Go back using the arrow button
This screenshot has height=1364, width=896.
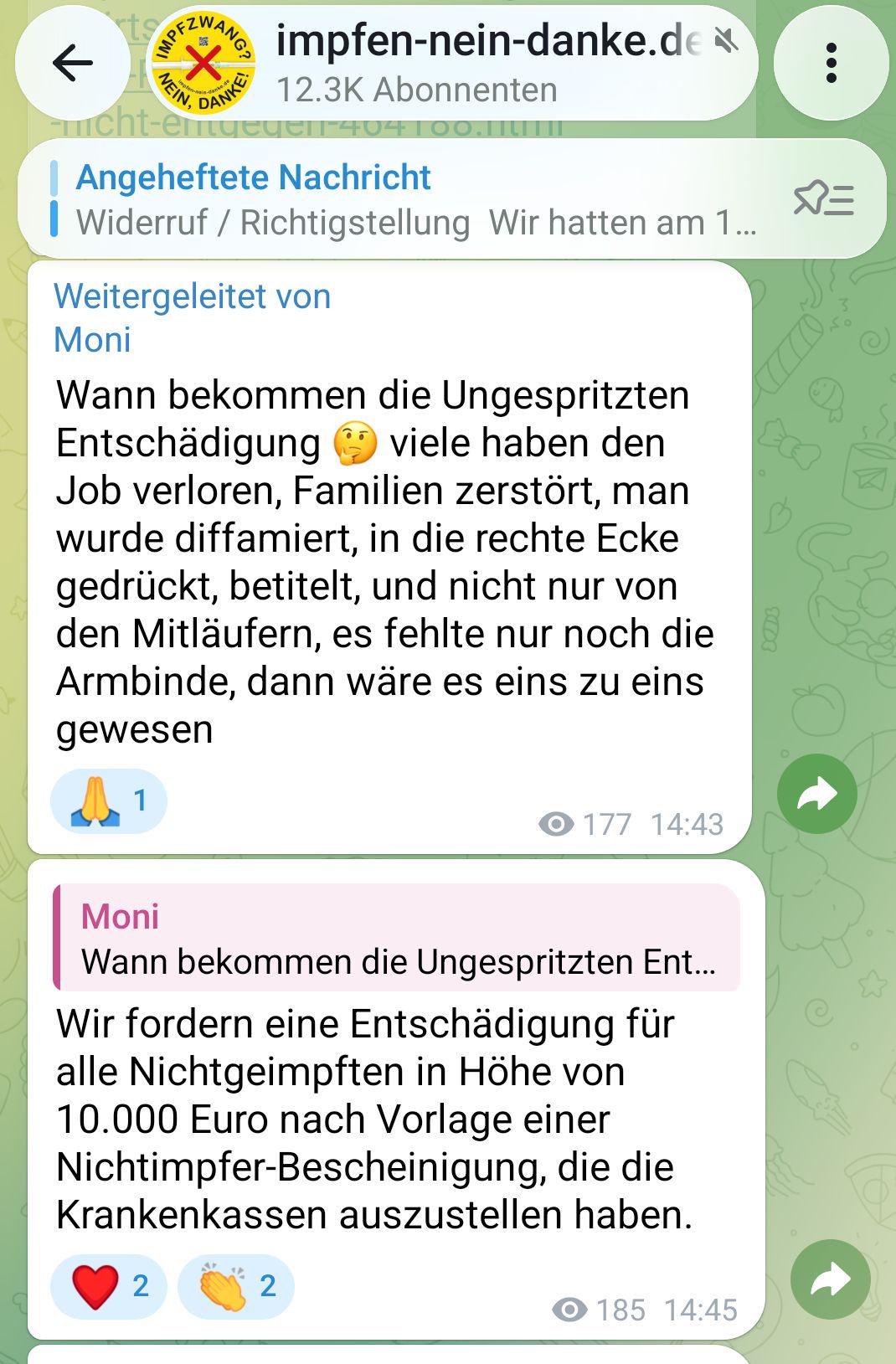coord(73,63)
